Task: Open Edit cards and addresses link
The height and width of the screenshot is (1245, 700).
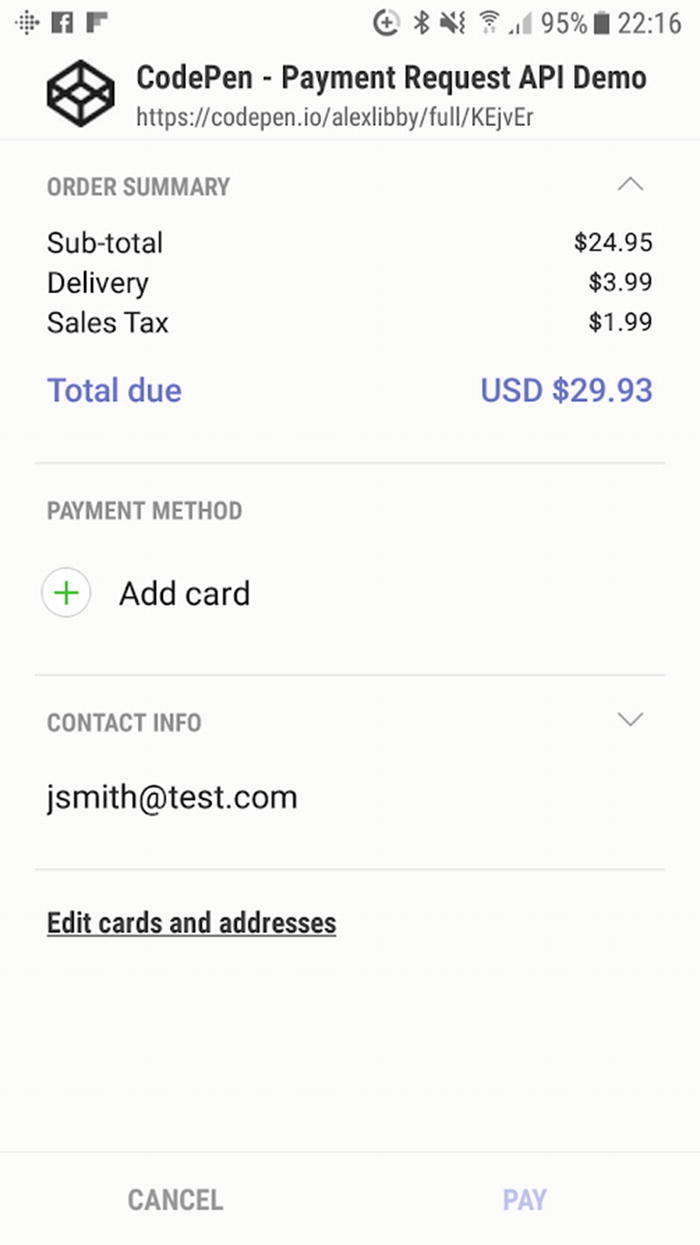Action: (191, 922)
